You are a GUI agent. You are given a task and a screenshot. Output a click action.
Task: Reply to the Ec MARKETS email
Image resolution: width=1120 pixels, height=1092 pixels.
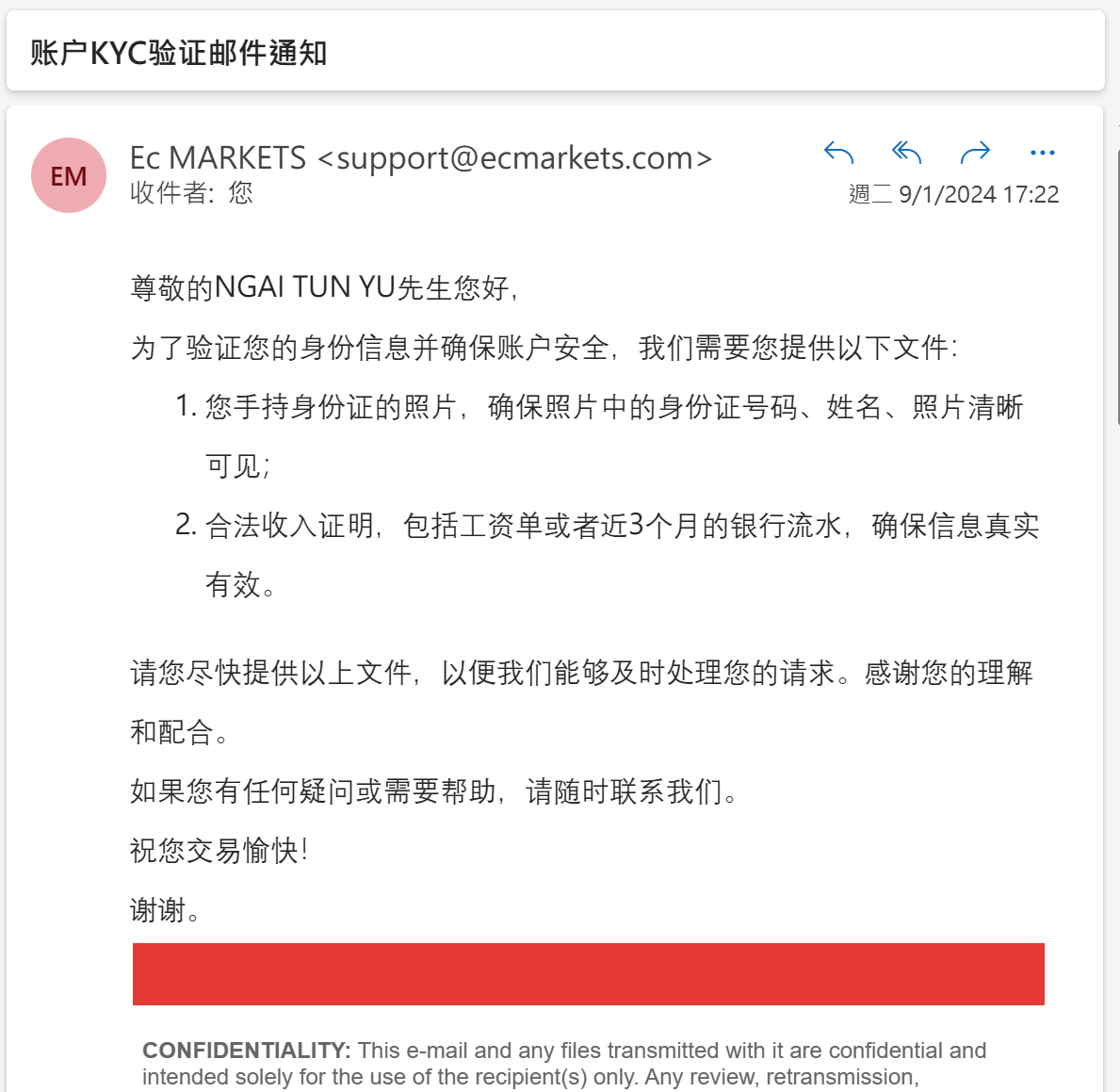(x=838, y=152)
